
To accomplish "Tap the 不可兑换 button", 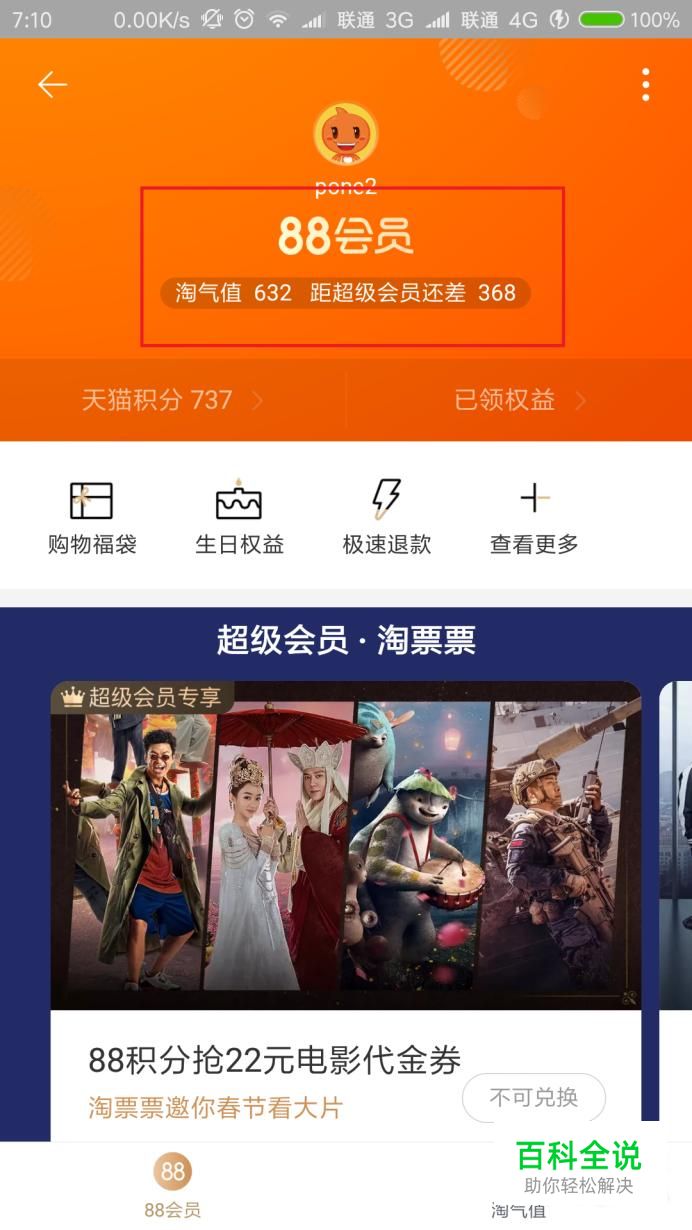I will 533,1097.
